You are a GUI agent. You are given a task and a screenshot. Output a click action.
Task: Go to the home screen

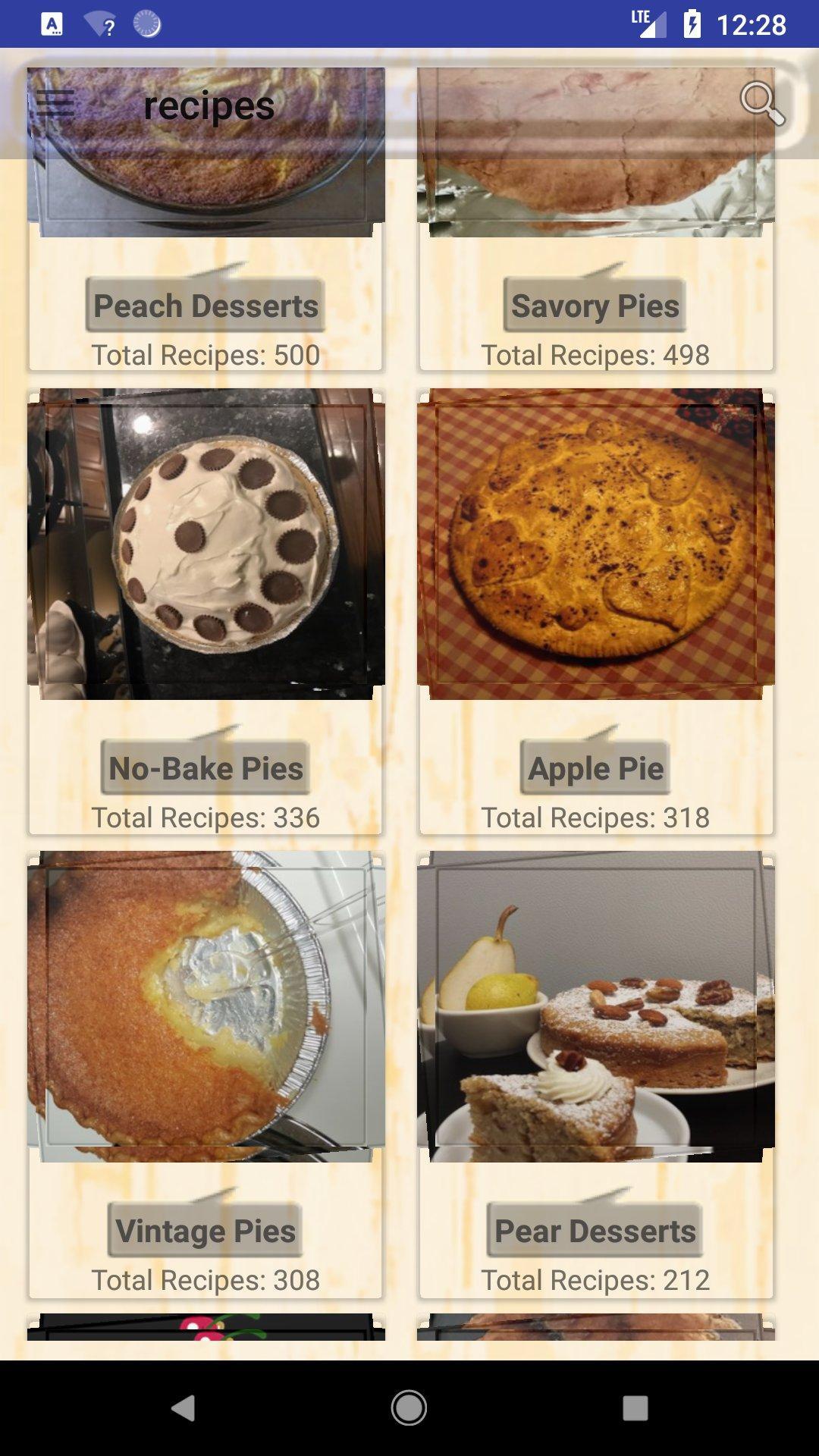tap(409, 1408)
